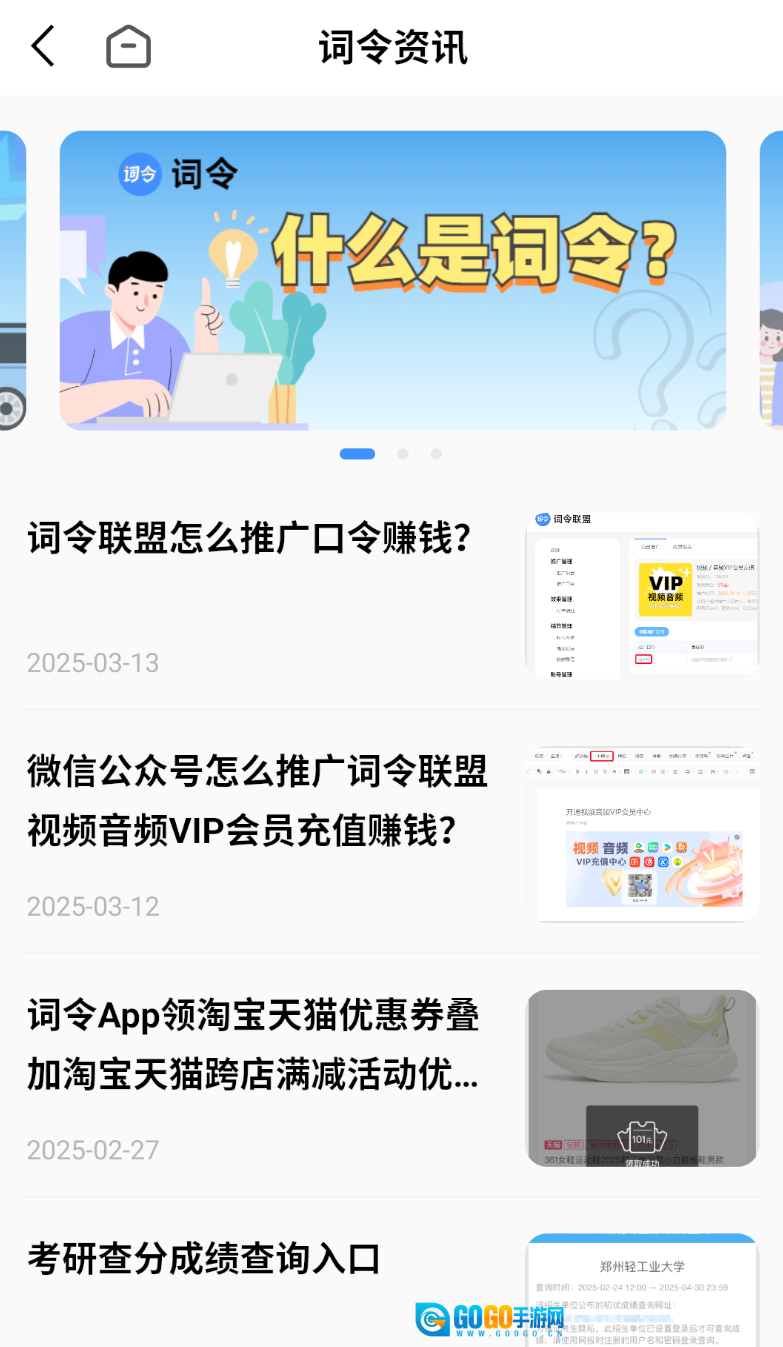
Task: Read the 微信公众号怎么推广词令联盟 article
Action: tap(257, 800)
